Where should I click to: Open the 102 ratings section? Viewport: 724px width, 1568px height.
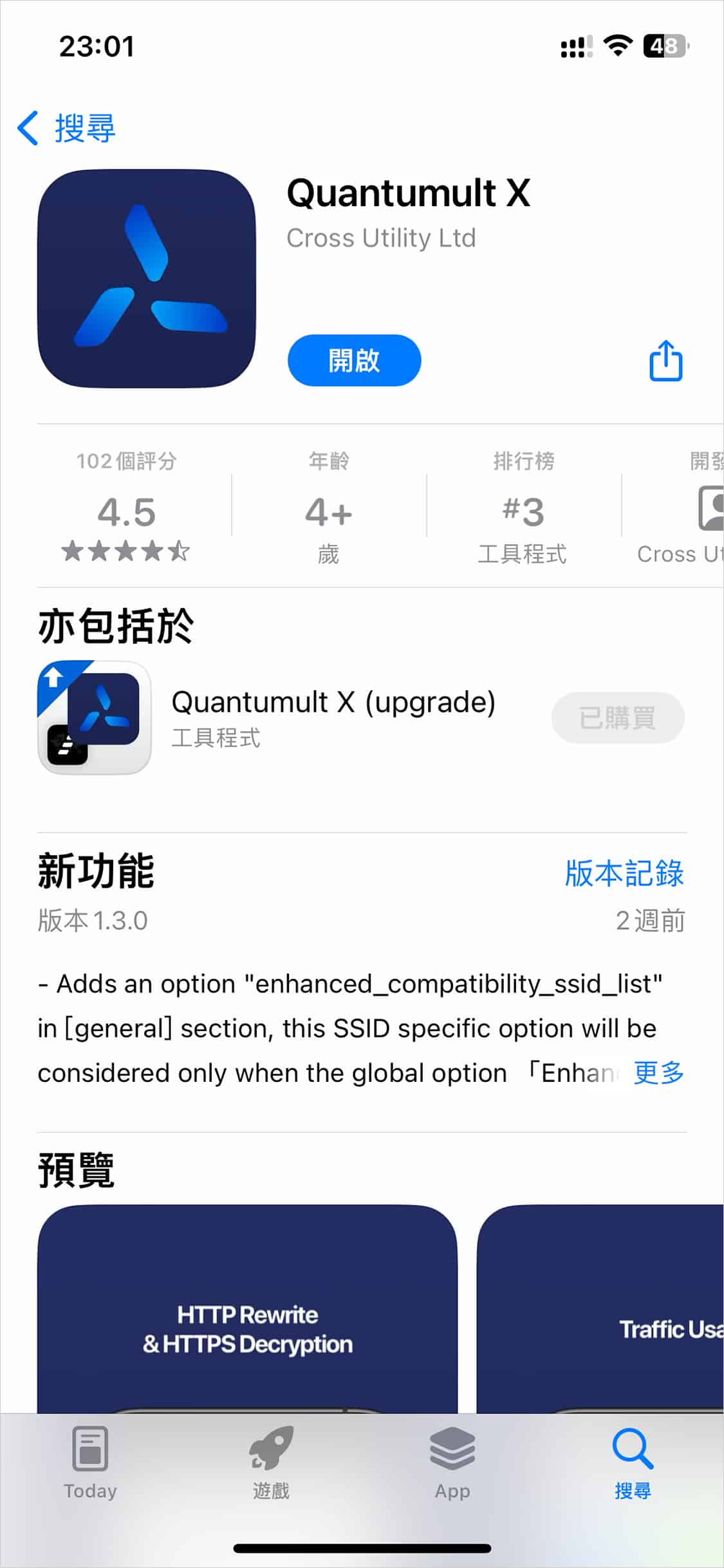pyautogui.click(x=126, y=507)
